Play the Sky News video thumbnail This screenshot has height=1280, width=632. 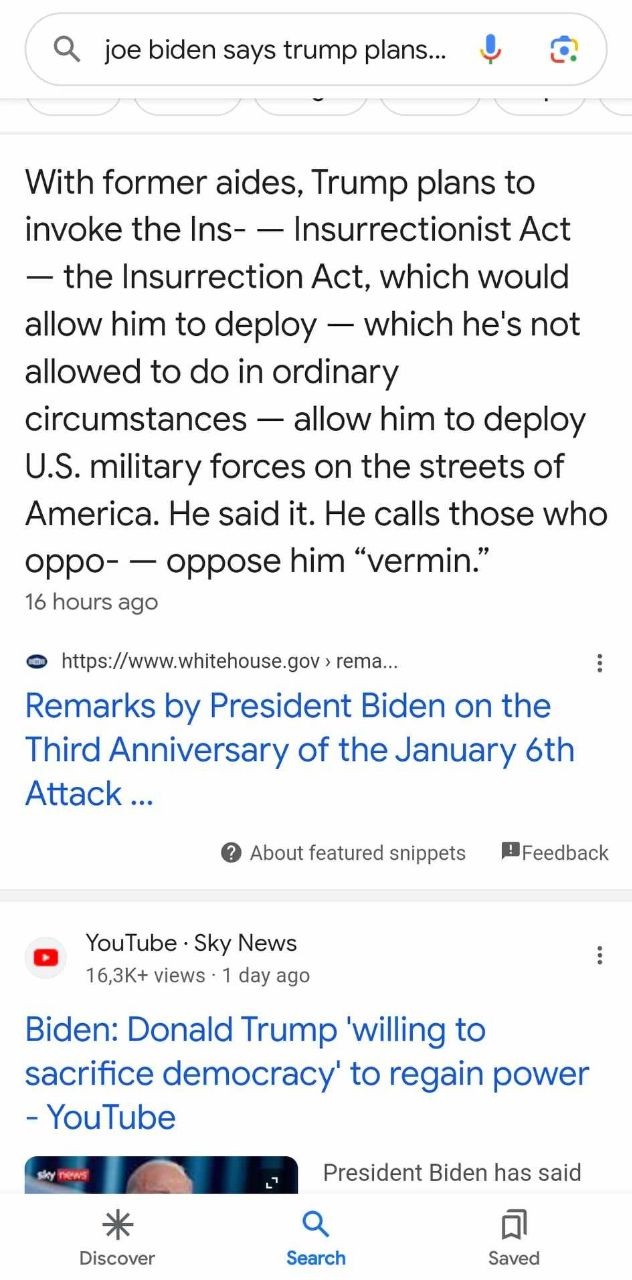click(x=161, y=1175)
